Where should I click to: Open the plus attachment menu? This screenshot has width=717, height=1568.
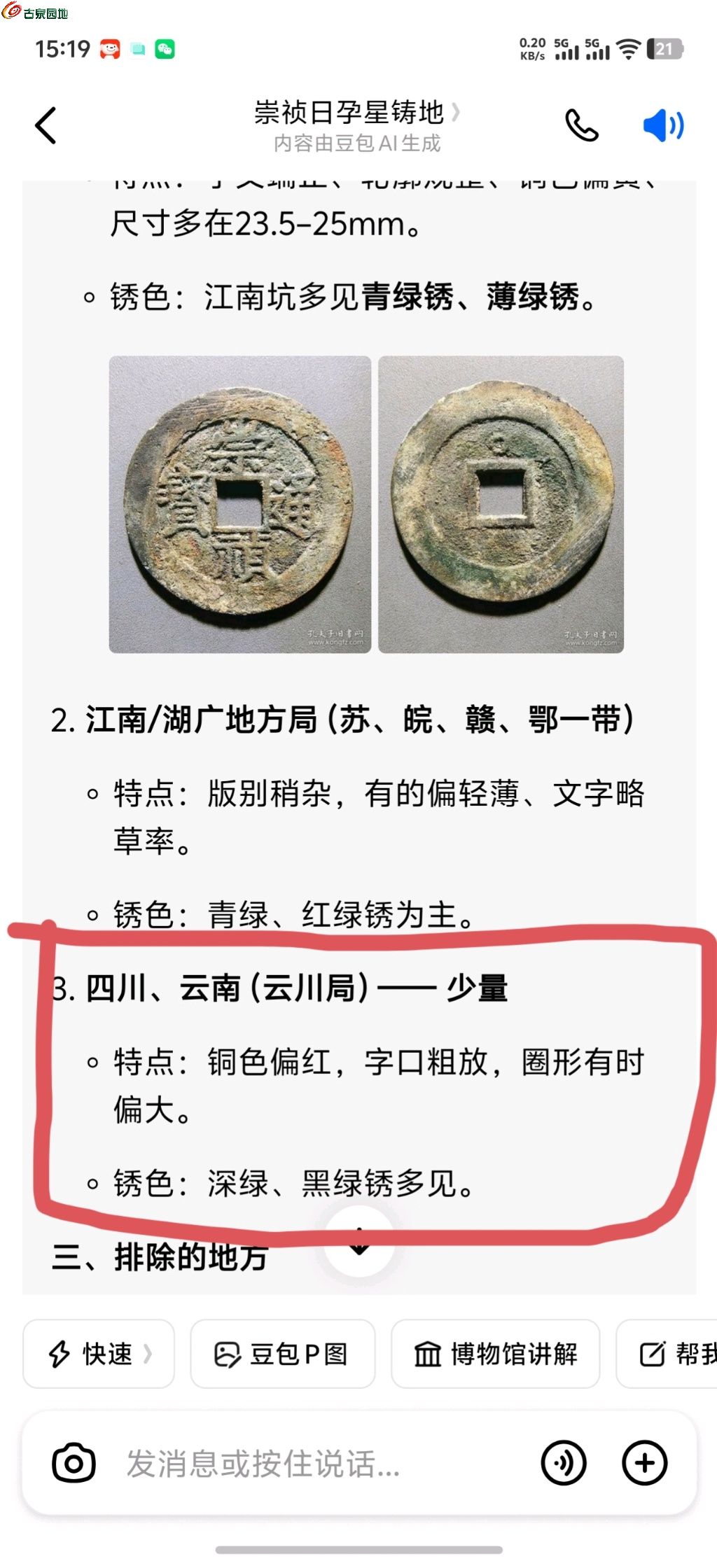pyautogui.click(x=645, y=1463)
